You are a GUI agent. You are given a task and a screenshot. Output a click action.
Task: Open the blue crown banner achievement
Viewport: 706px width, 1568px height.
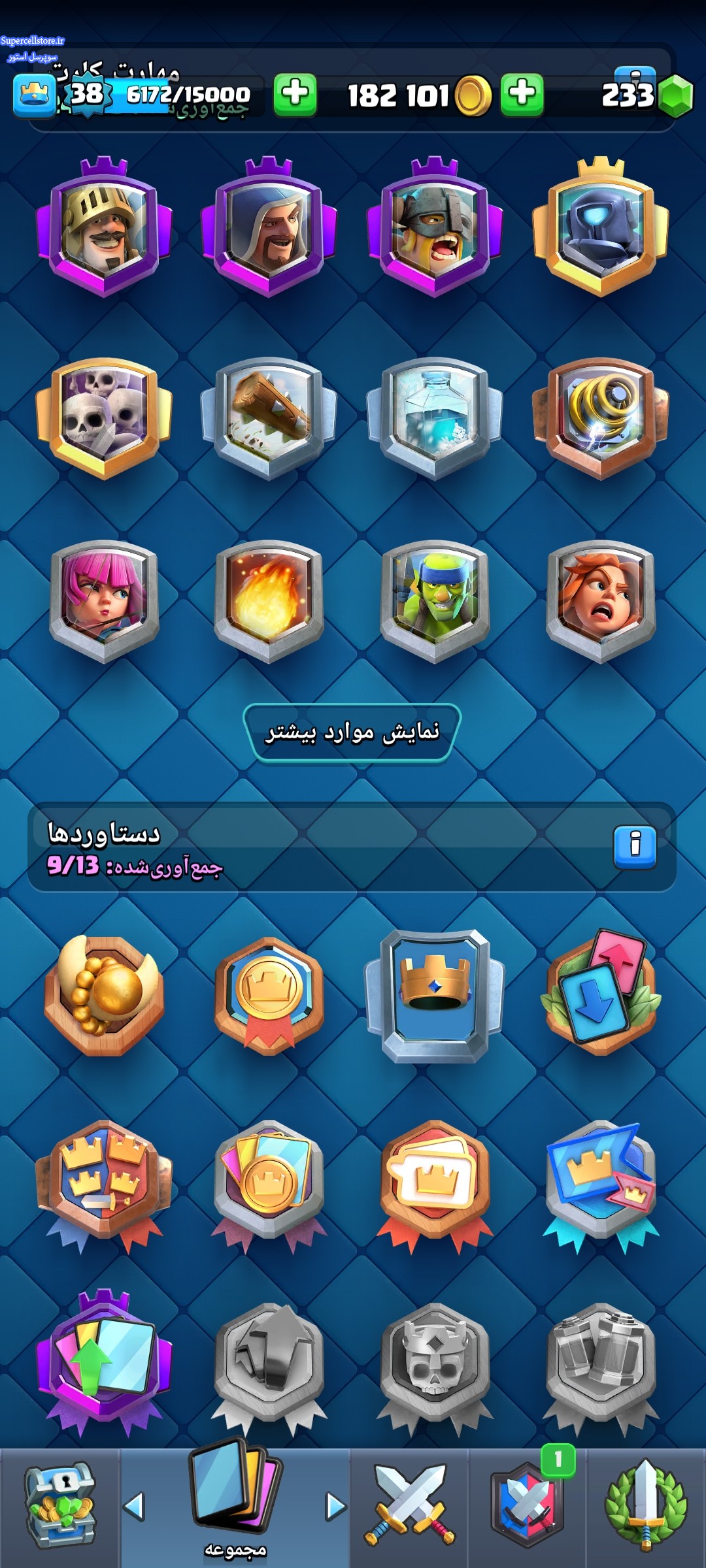coord(435,996)
